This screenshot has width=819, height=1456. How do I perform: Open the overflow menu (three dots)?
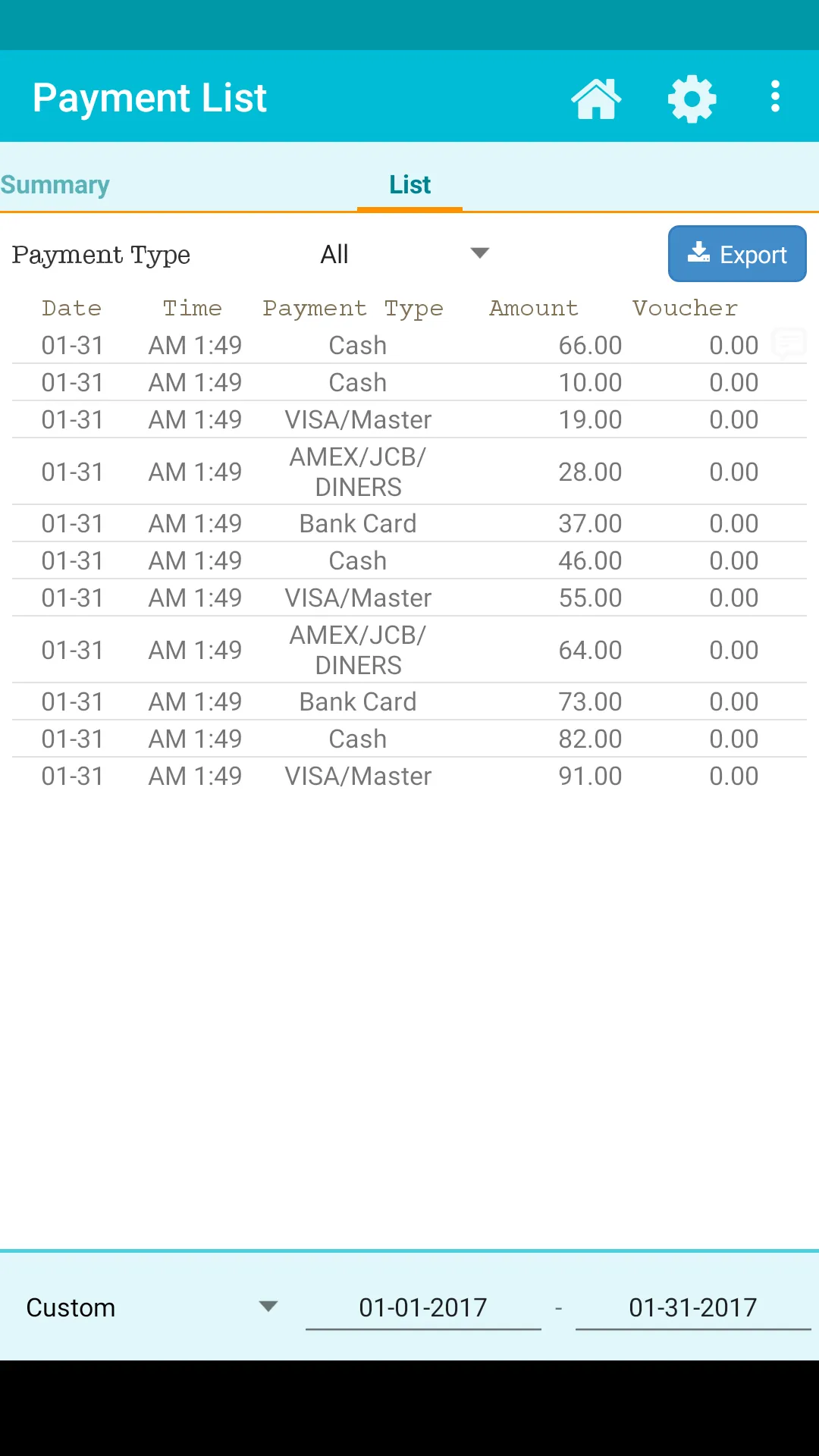pyautogui.click(x=774, y=97)
